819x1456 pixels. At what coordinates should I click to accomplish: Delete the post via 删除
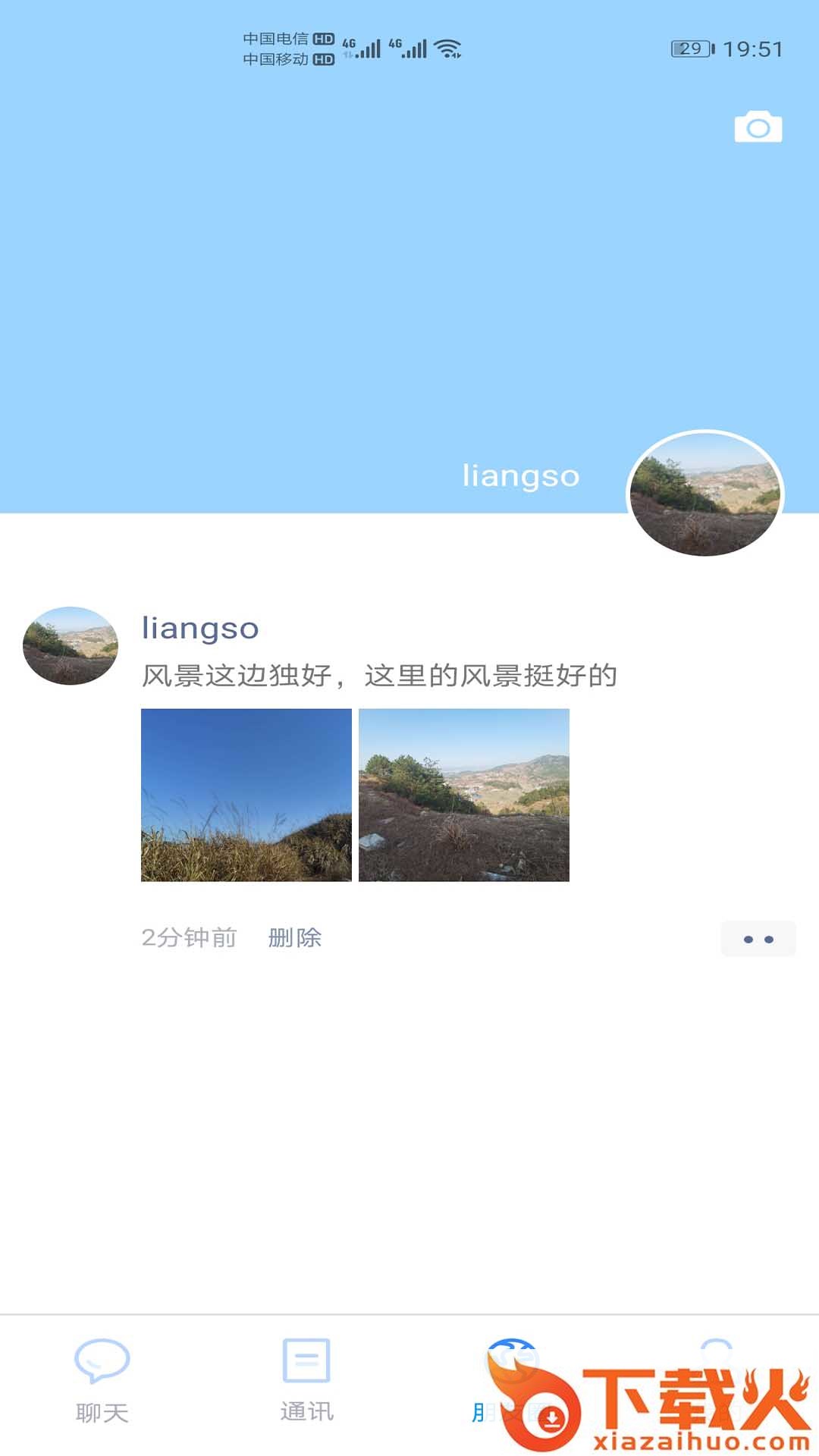tap(294, 938)
